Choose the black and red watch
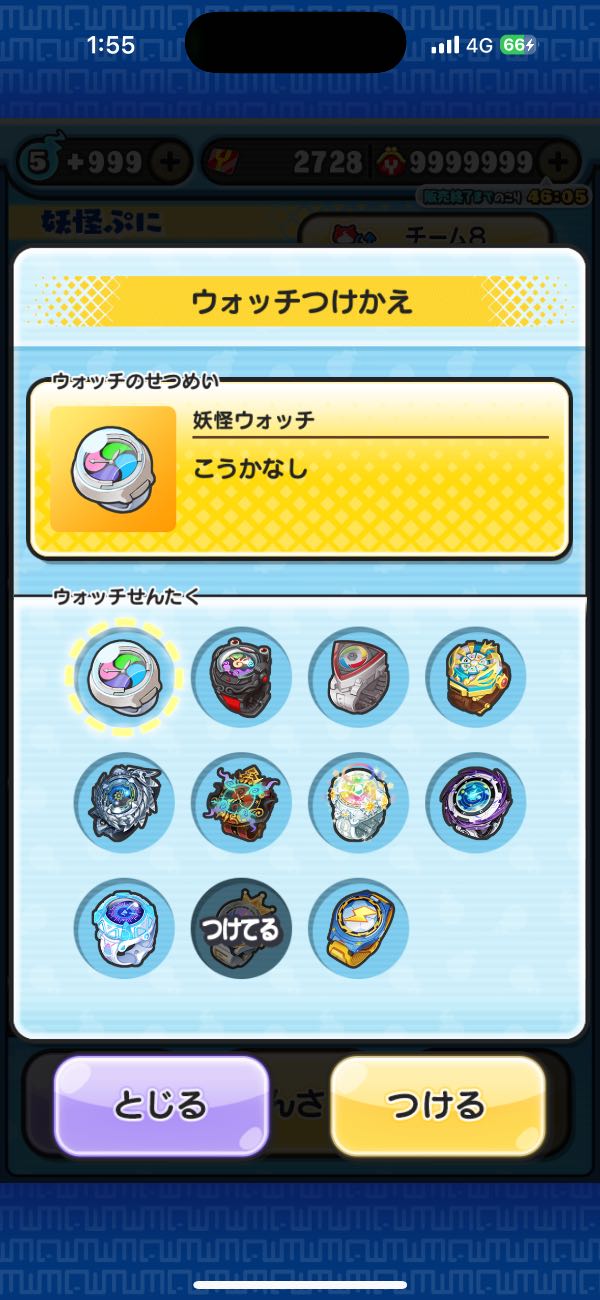This screenshot has width=600, height=1300. [241, 677]
